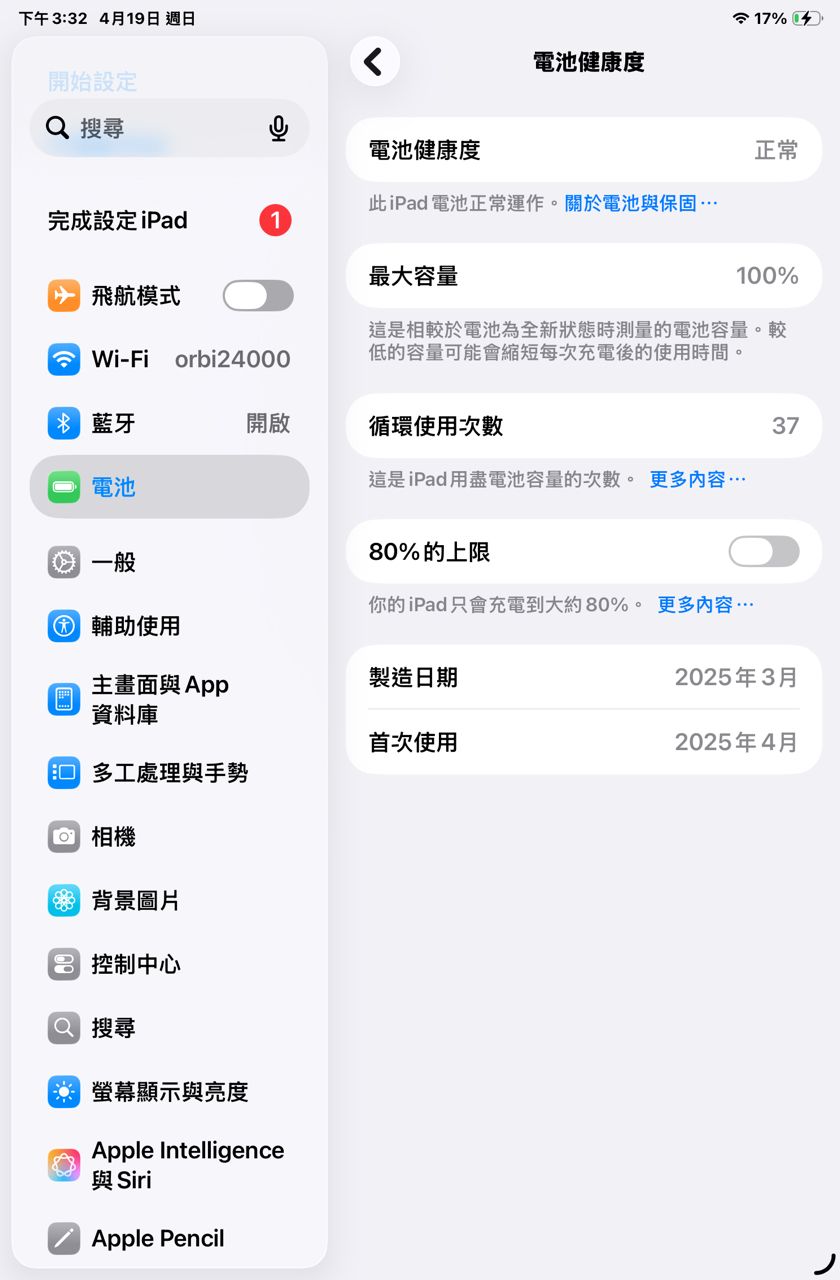Open Apple Intelligence 與 Siri settings
Viewport: 840px width, 1280px height.
(x=168, y=1165)
